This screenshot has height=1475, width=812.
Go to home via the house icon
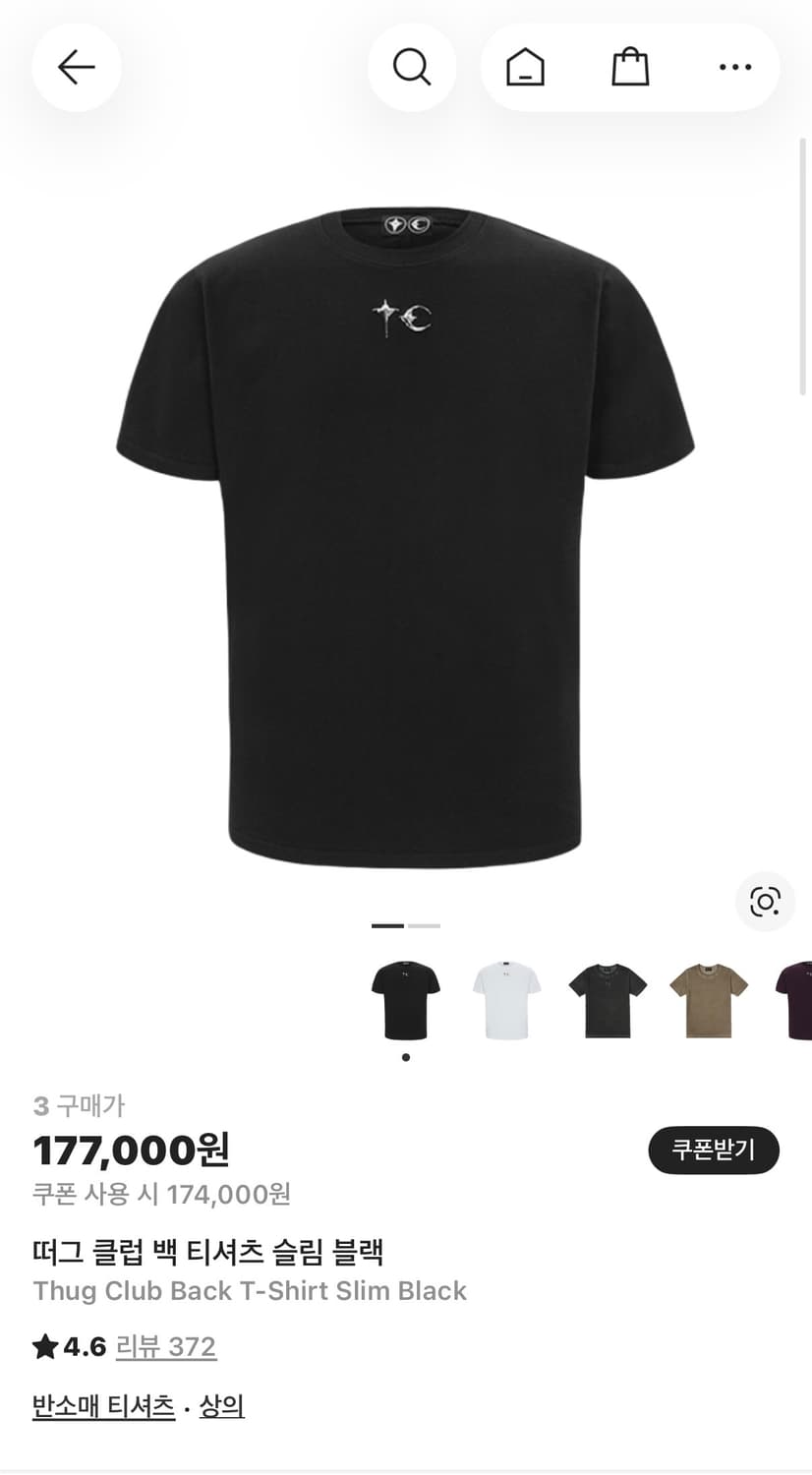click(524, 67)
